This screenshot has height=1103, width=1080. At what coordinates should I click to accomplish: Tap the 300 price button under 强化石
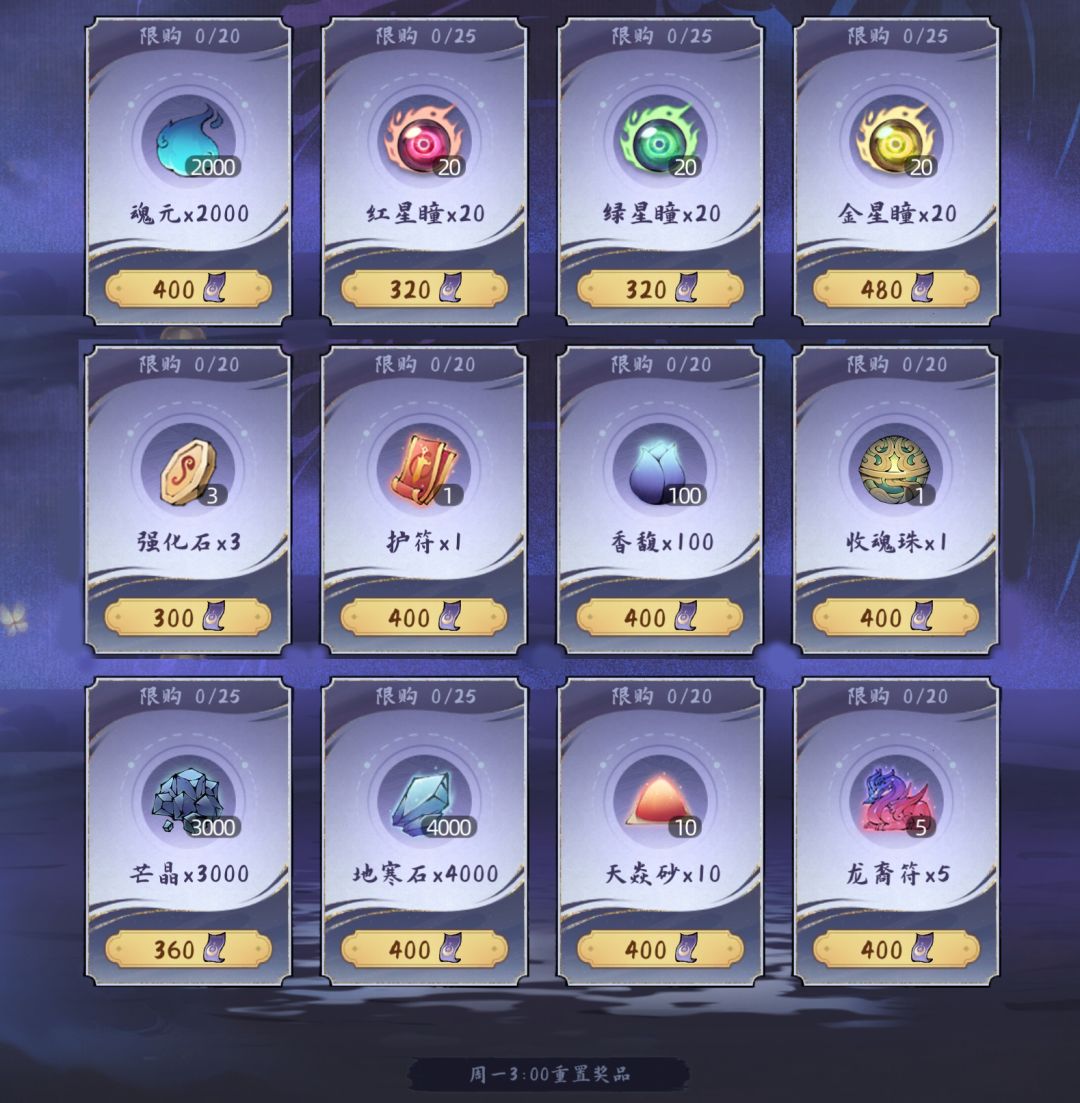[185, 618]
